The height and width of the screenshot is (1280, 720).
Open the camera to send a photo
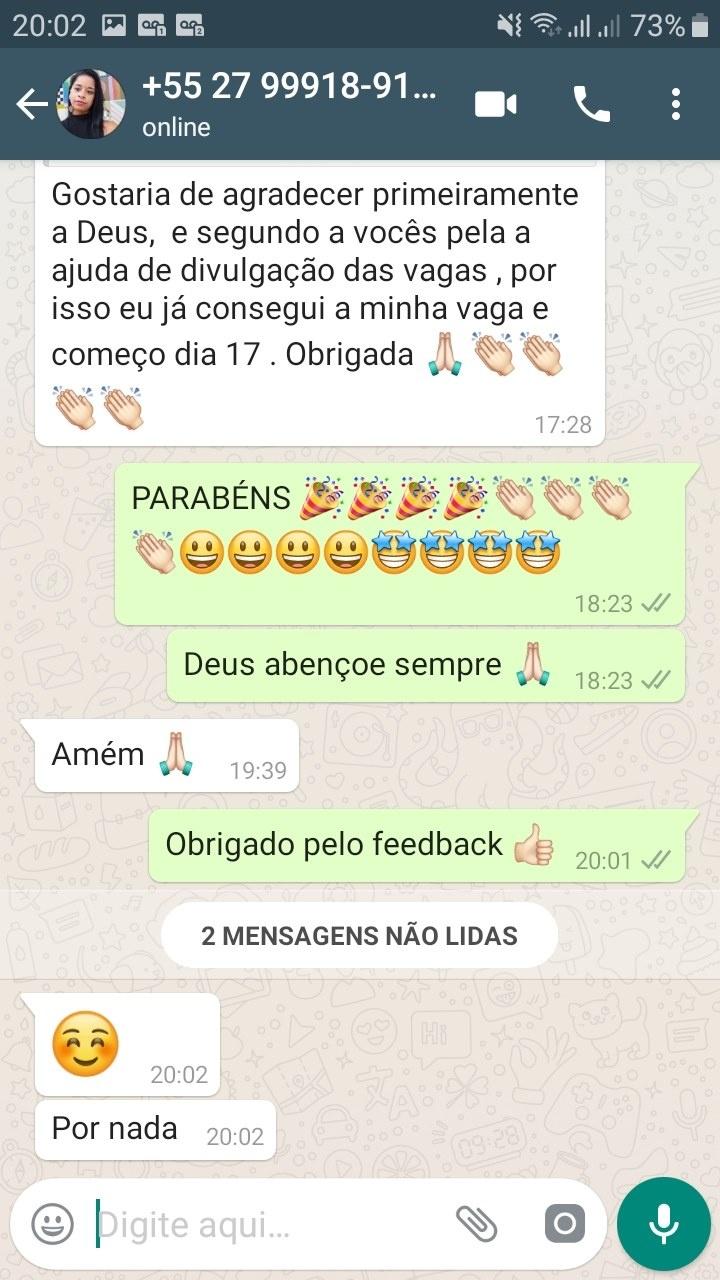click(x=564, y=1223)
